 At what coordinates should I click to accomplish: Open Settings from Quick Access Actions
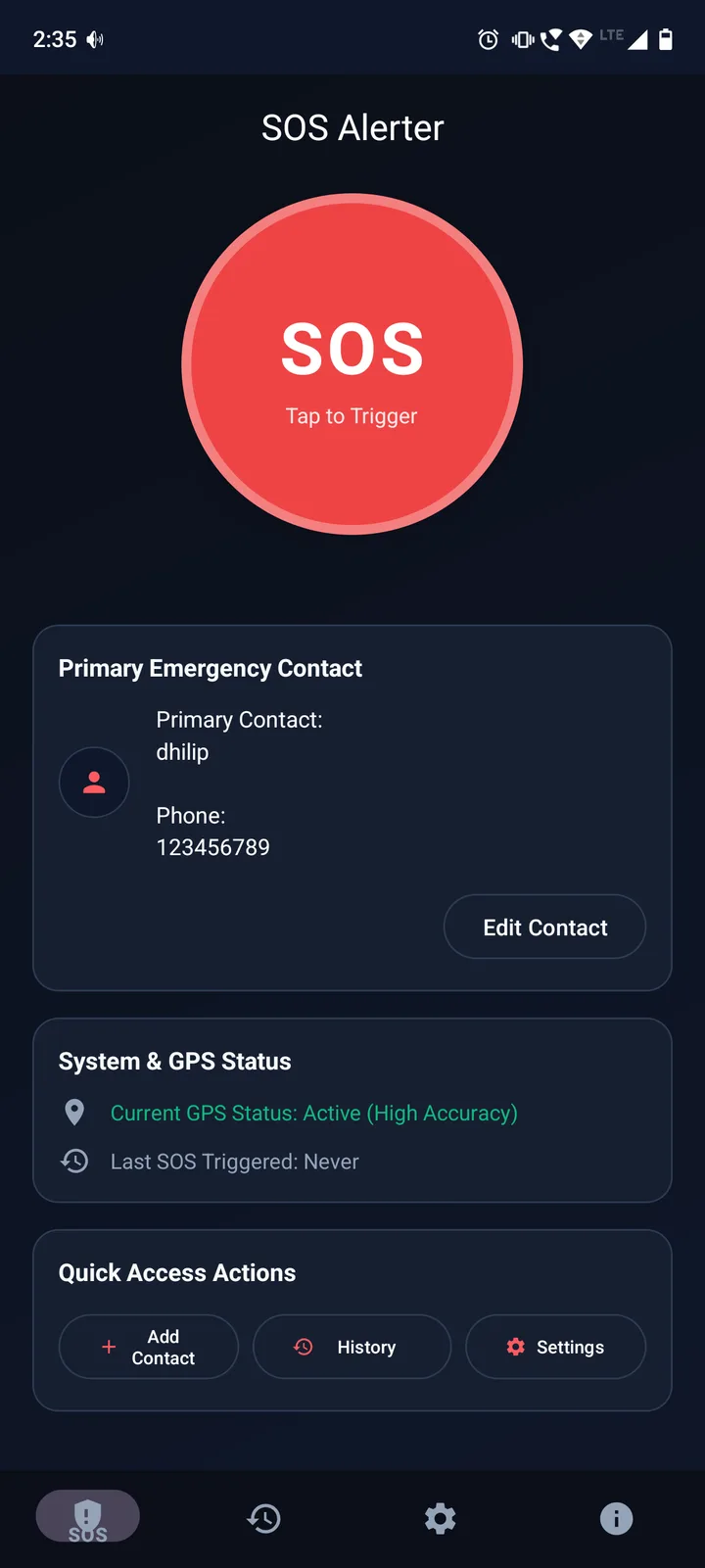556,1347
